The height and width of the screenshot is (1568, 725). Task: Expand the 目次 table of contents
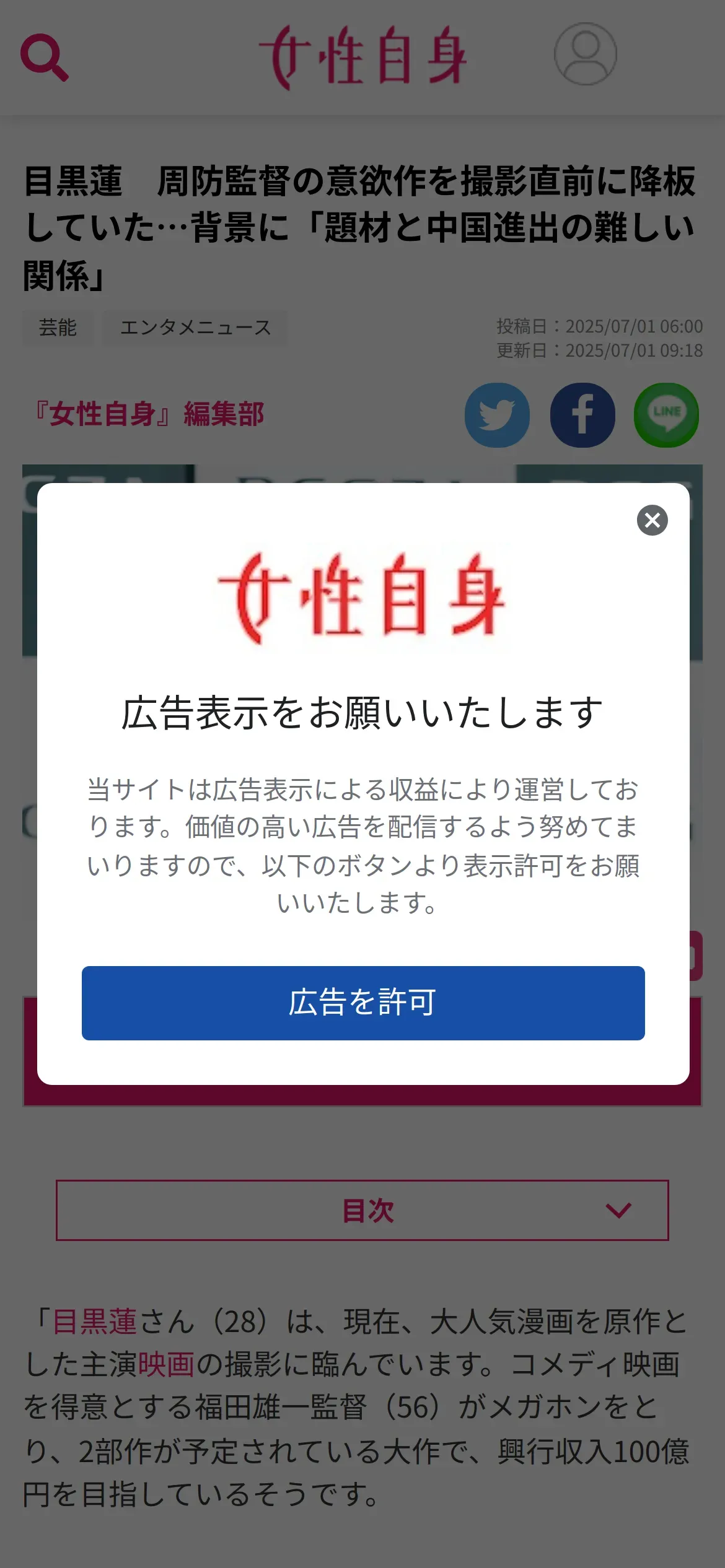[362, 1210]
